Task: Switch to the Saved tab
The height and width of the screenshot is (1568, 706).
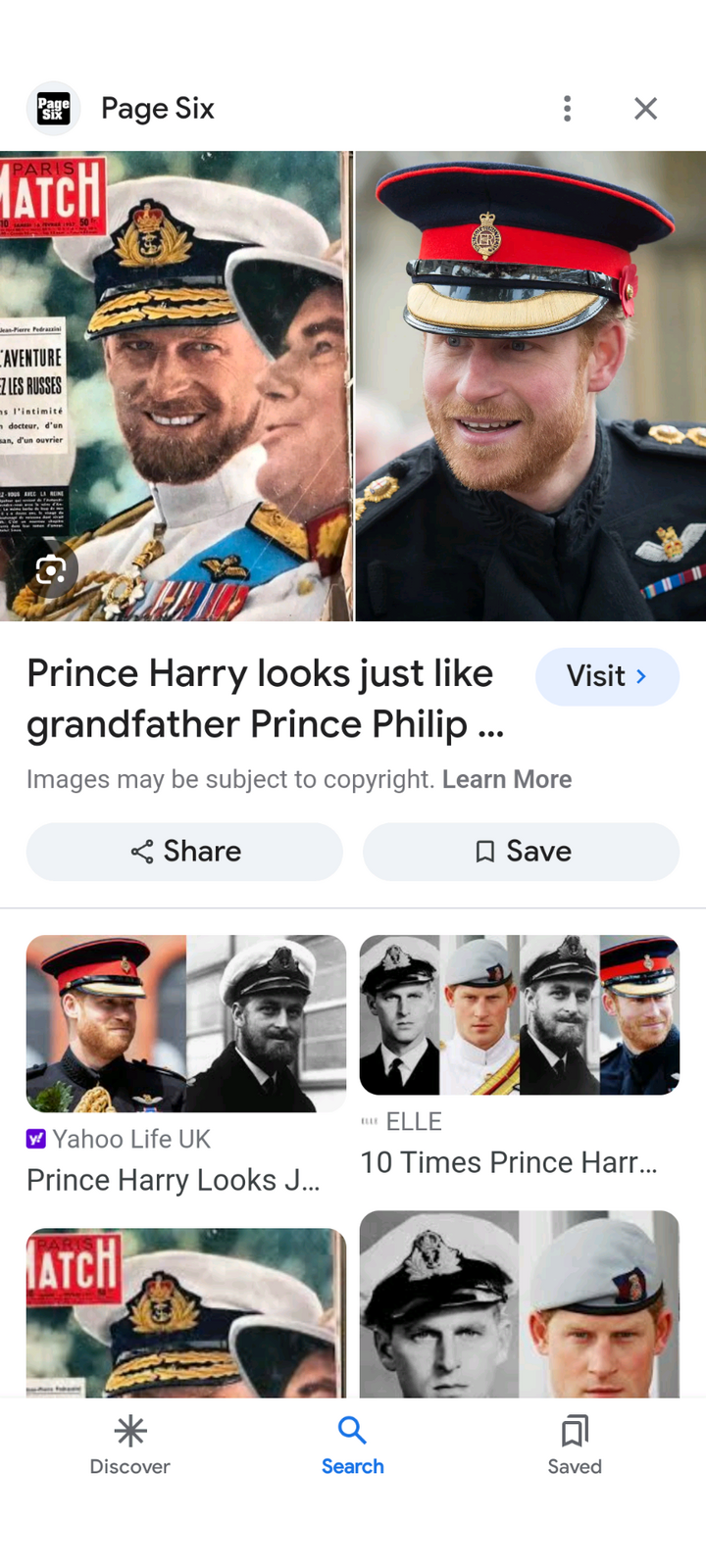Action: [575, 1445]
